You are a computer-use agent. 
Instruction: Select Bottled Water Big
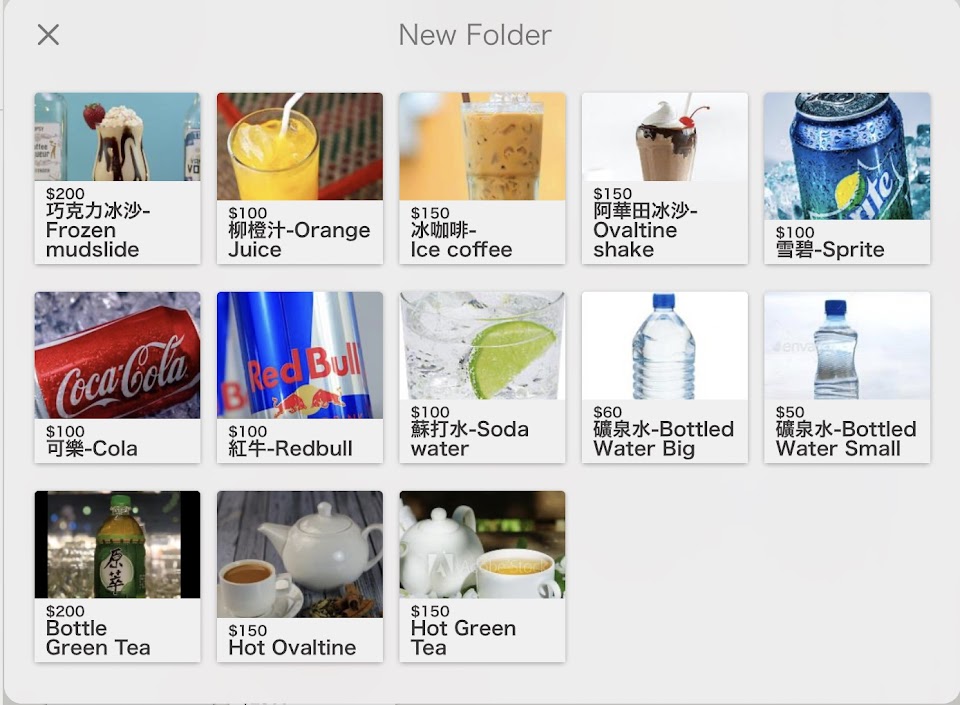[x=664, y=376]
